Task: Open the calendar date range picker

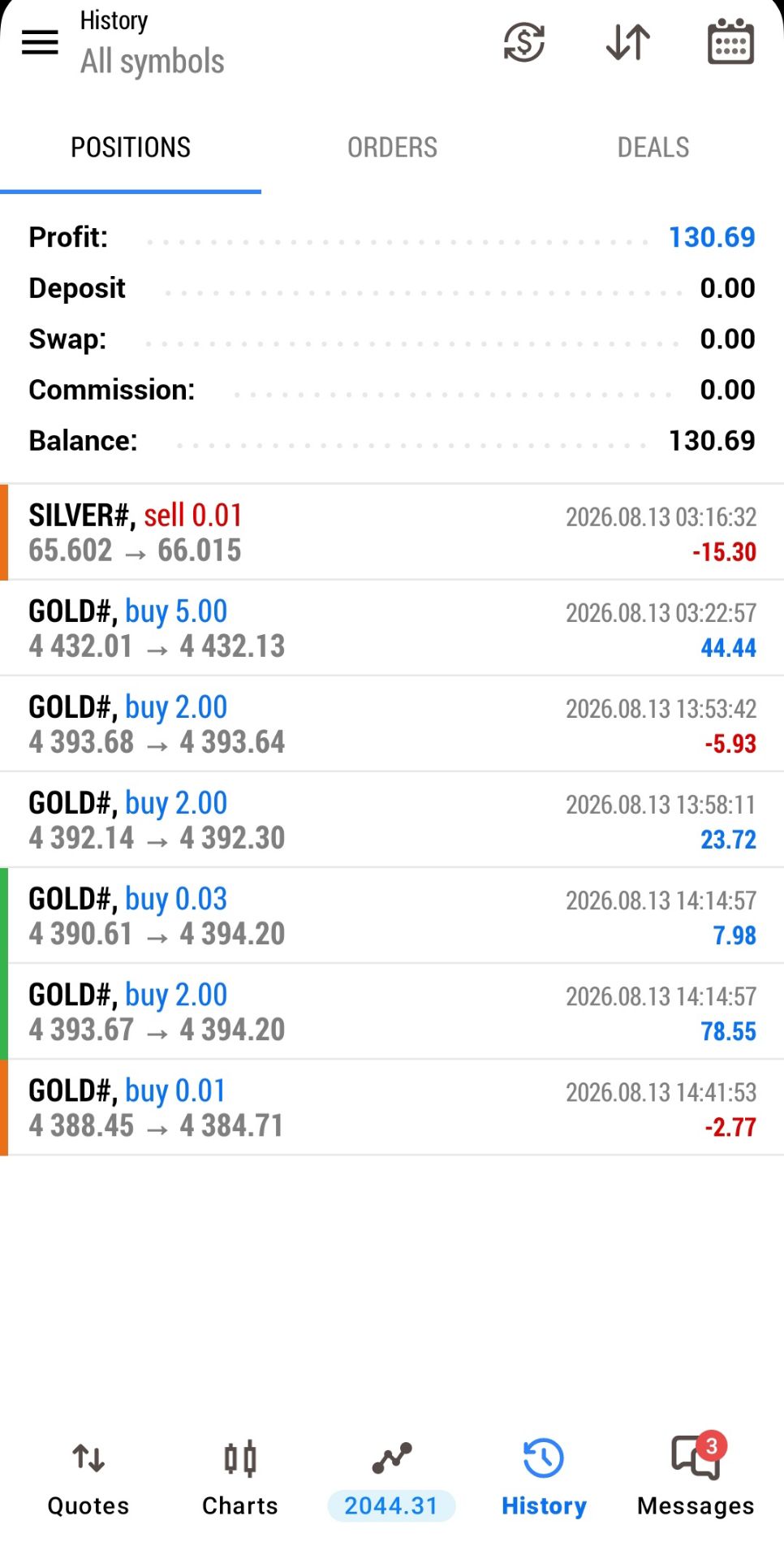Action: click(x=730, y=41)
